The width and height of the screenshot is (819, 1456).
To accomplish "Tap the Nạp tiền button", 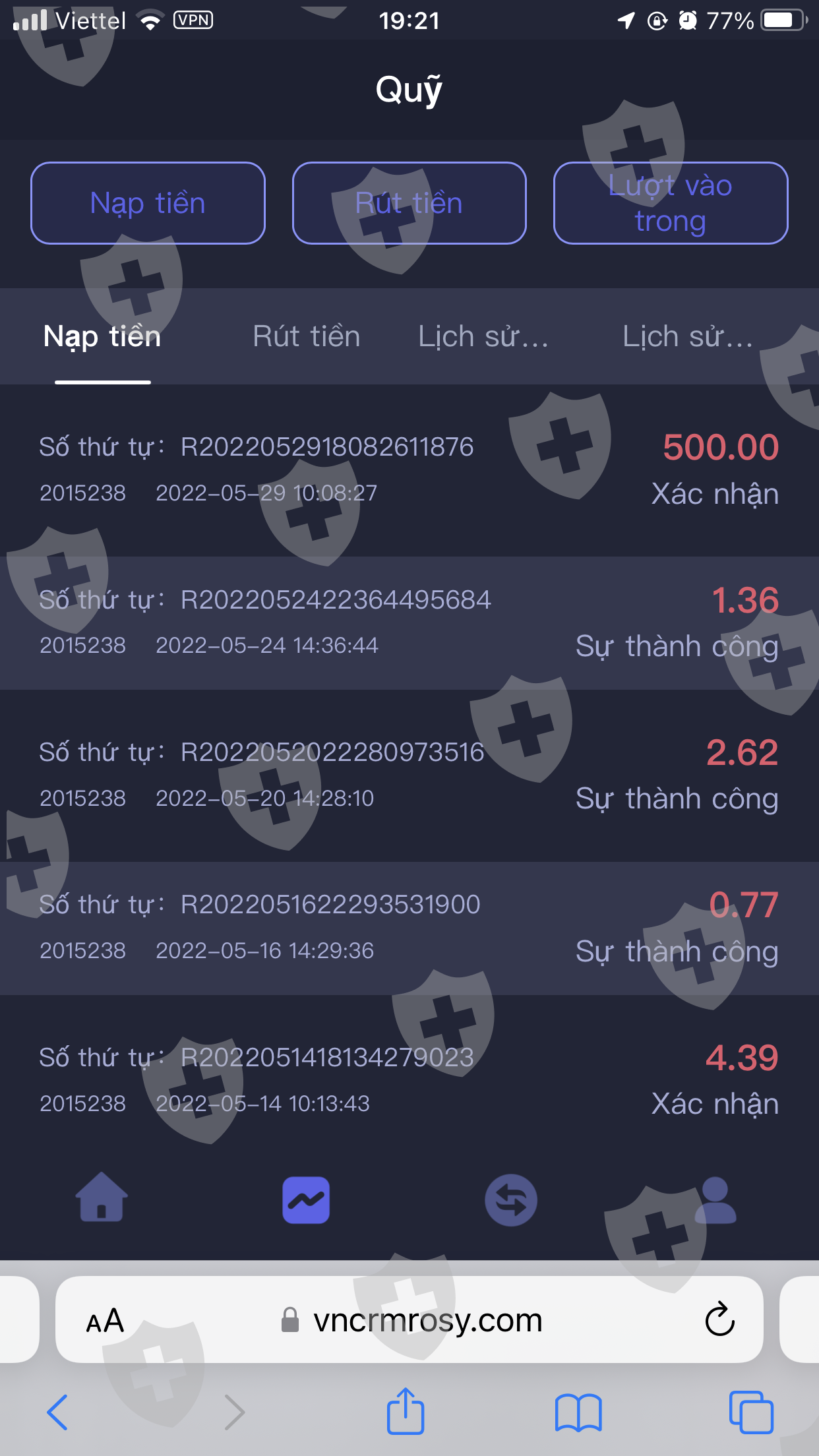I will click(148, 203).
